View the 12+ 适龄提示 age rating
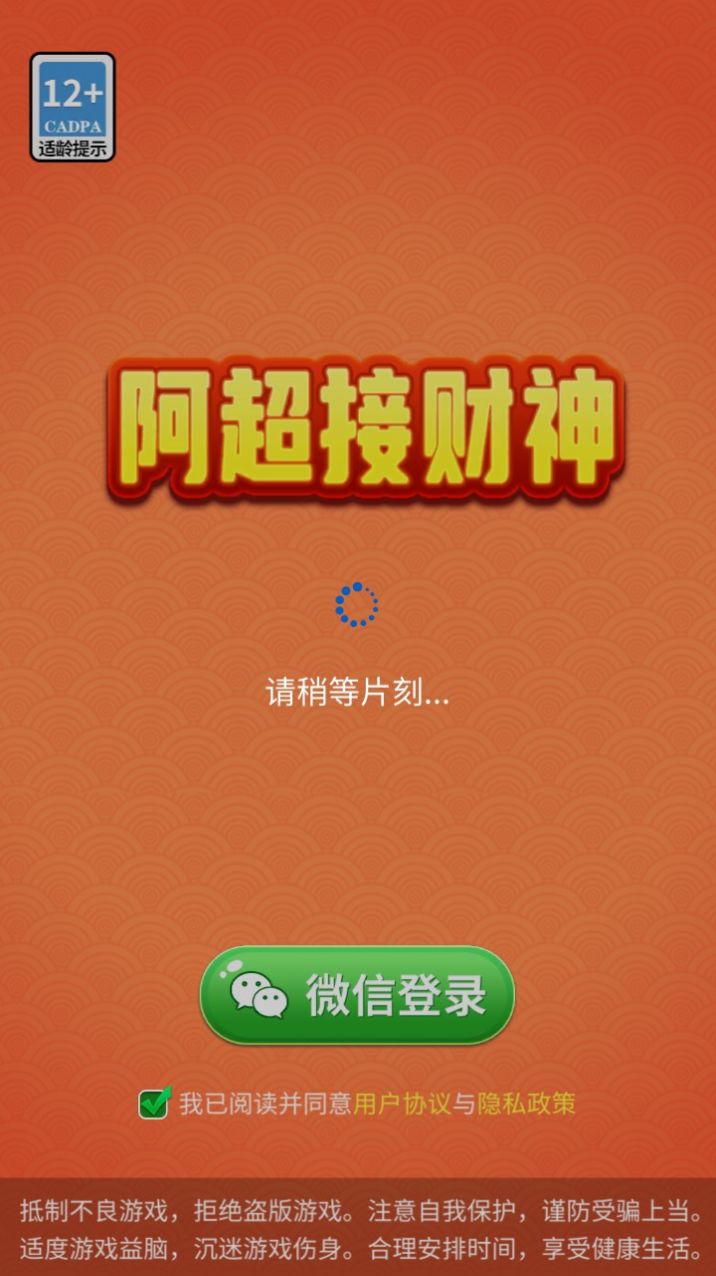Image resolution: width=716 pixels, height=1276 pixels. pyautogui.click(x=72, y=107)
